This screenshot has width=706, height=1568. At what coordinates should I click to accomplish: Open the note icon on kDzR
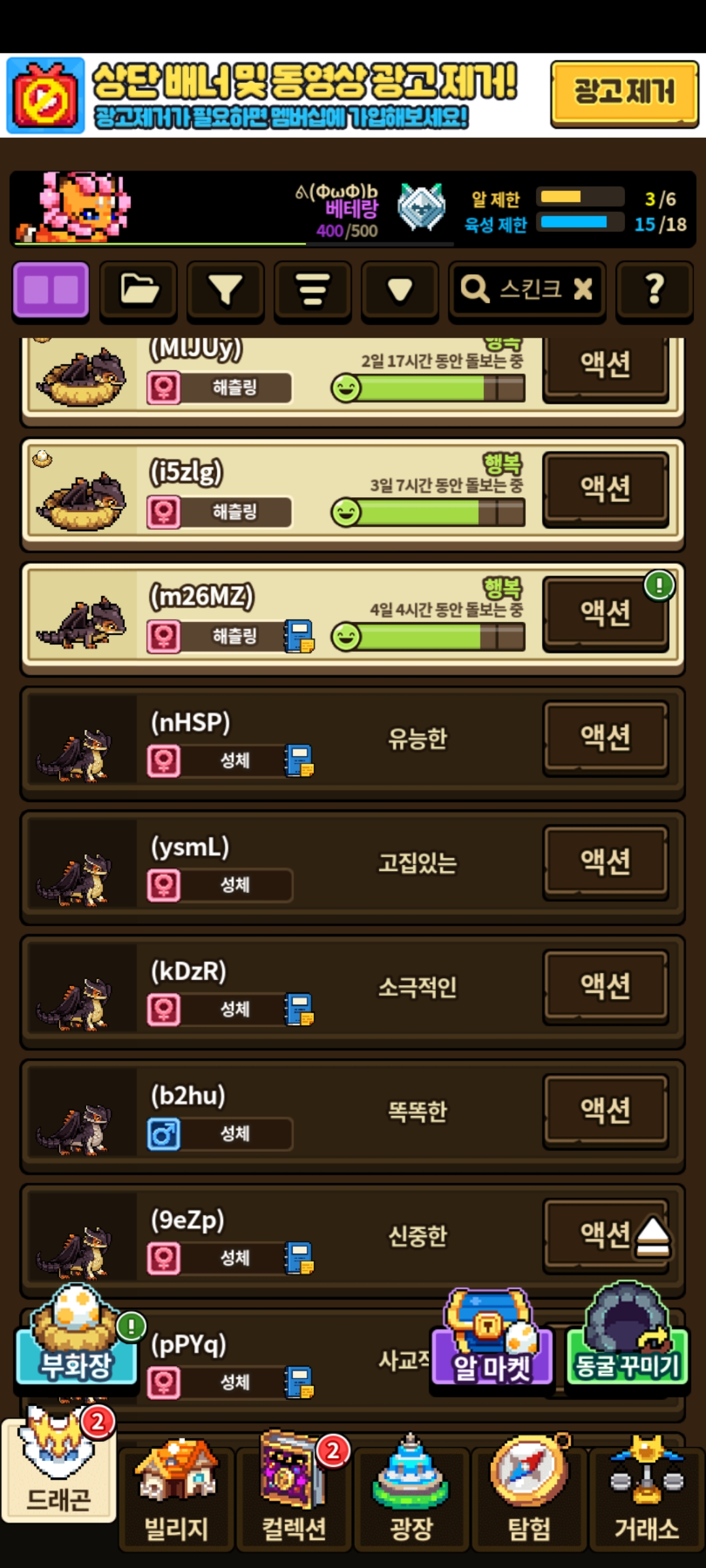pyautogui.click(x=299, y=1010)
